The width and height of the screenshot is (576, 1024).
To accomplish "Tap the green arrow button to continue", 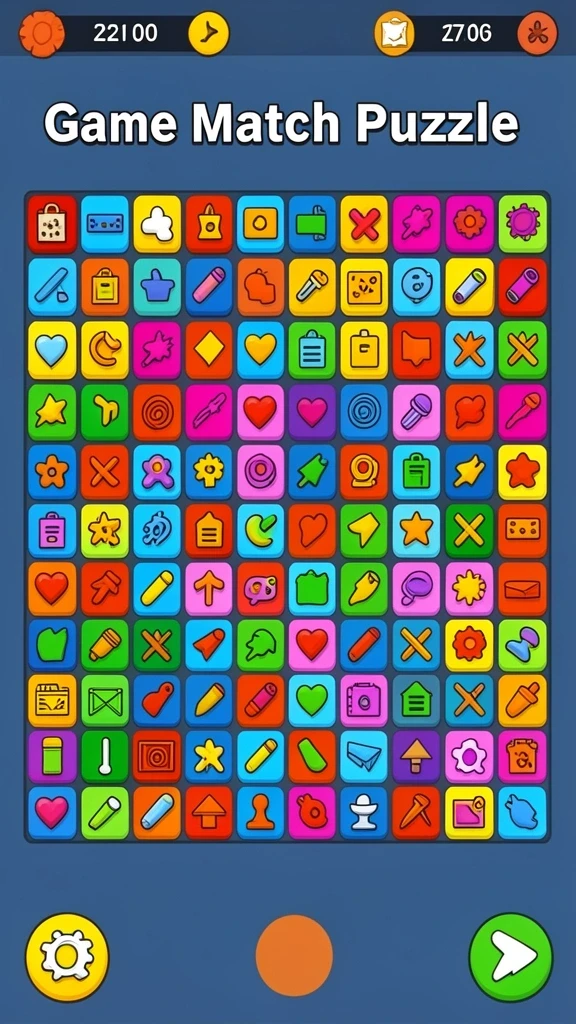I will (x=511, y=957).
